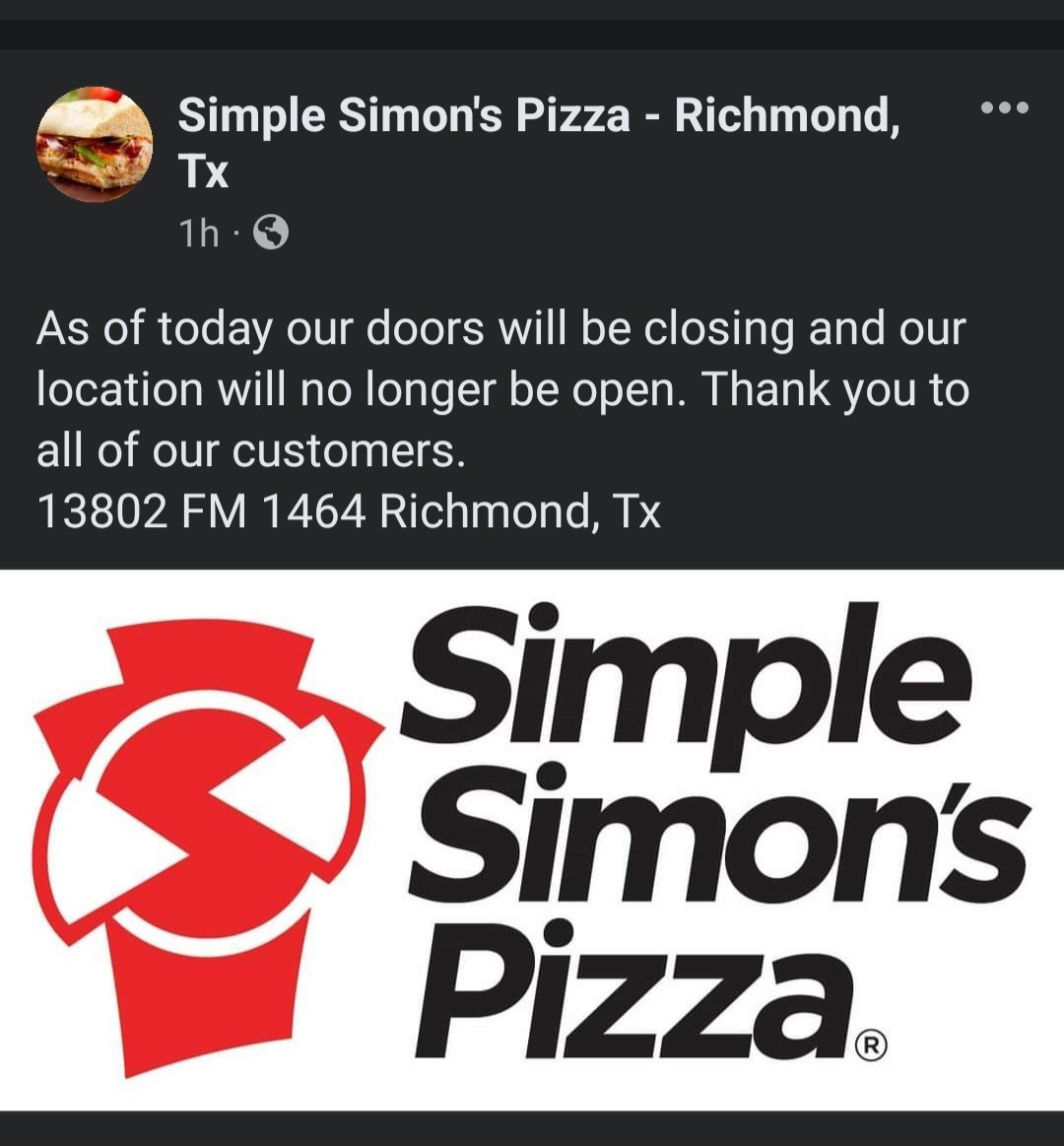Open Simple Simon's Pizza profile picture
The width and height of the screenshot is (1064, 1146).
click(x=95, y=145)
